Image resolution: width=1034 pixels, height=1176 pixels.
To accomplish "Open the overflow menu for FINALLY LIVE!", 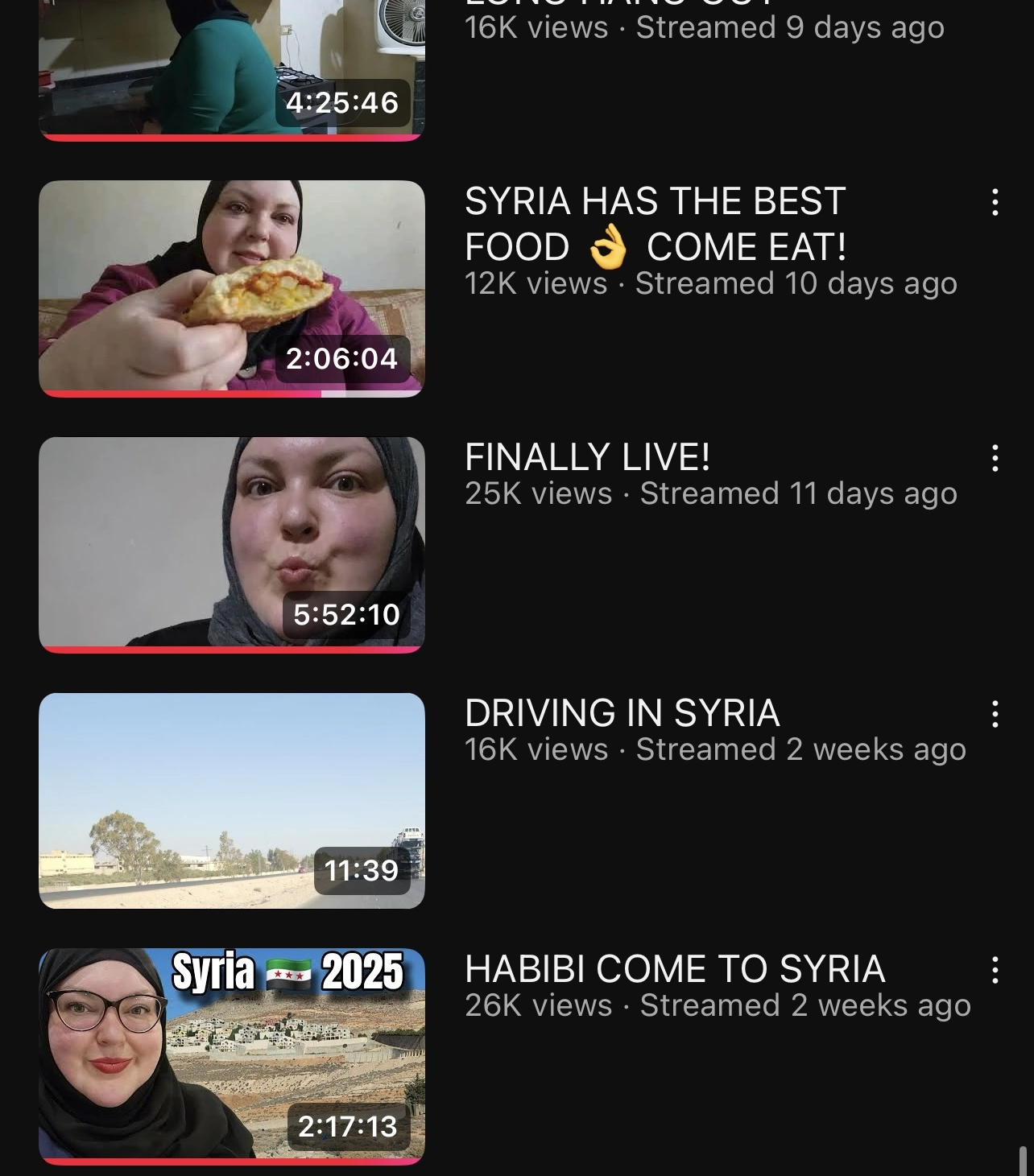I will coord(995,458).
